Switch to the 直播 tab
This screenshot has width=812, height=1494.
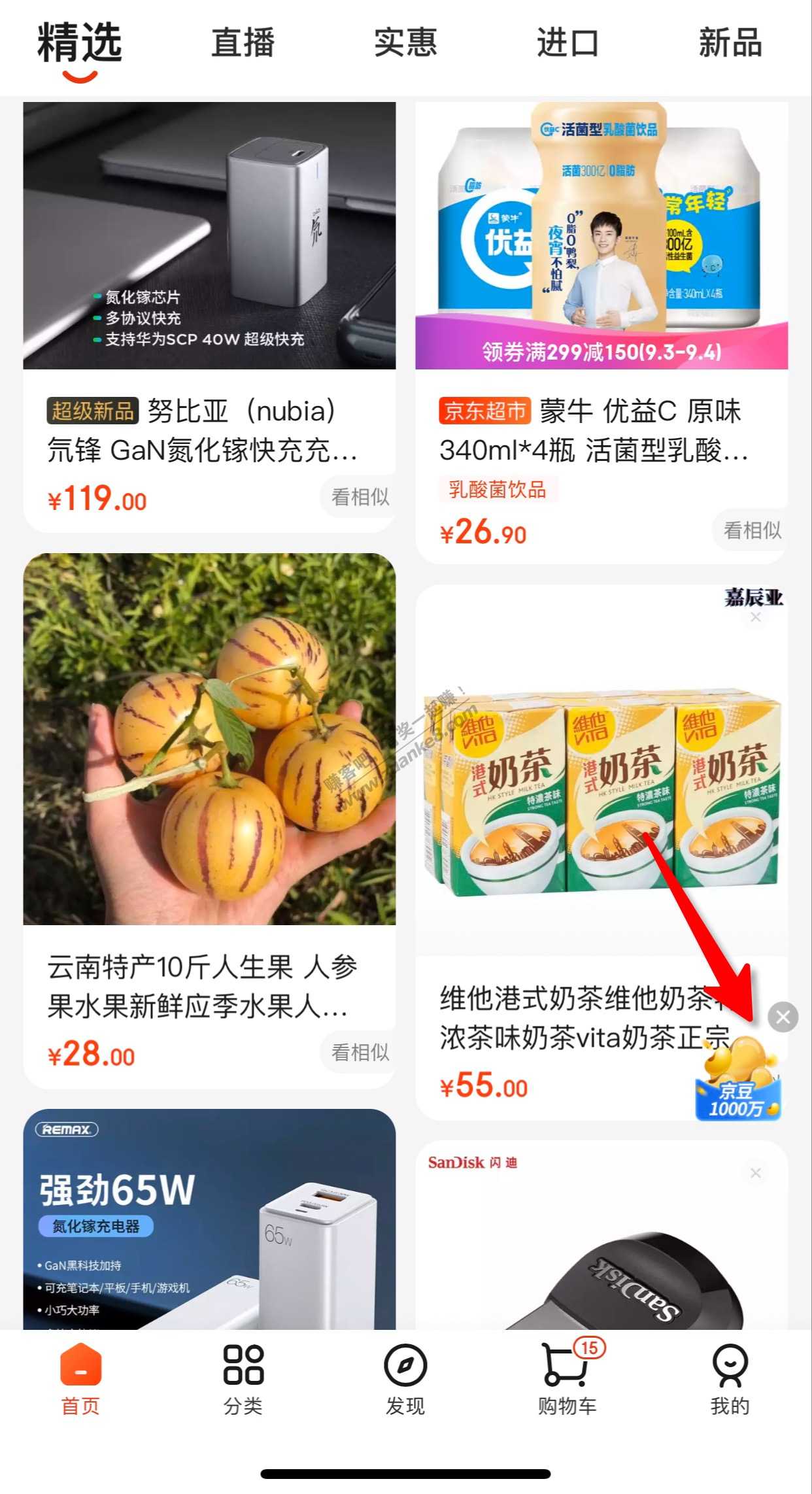pyautogui.click(x=243, y=43)
